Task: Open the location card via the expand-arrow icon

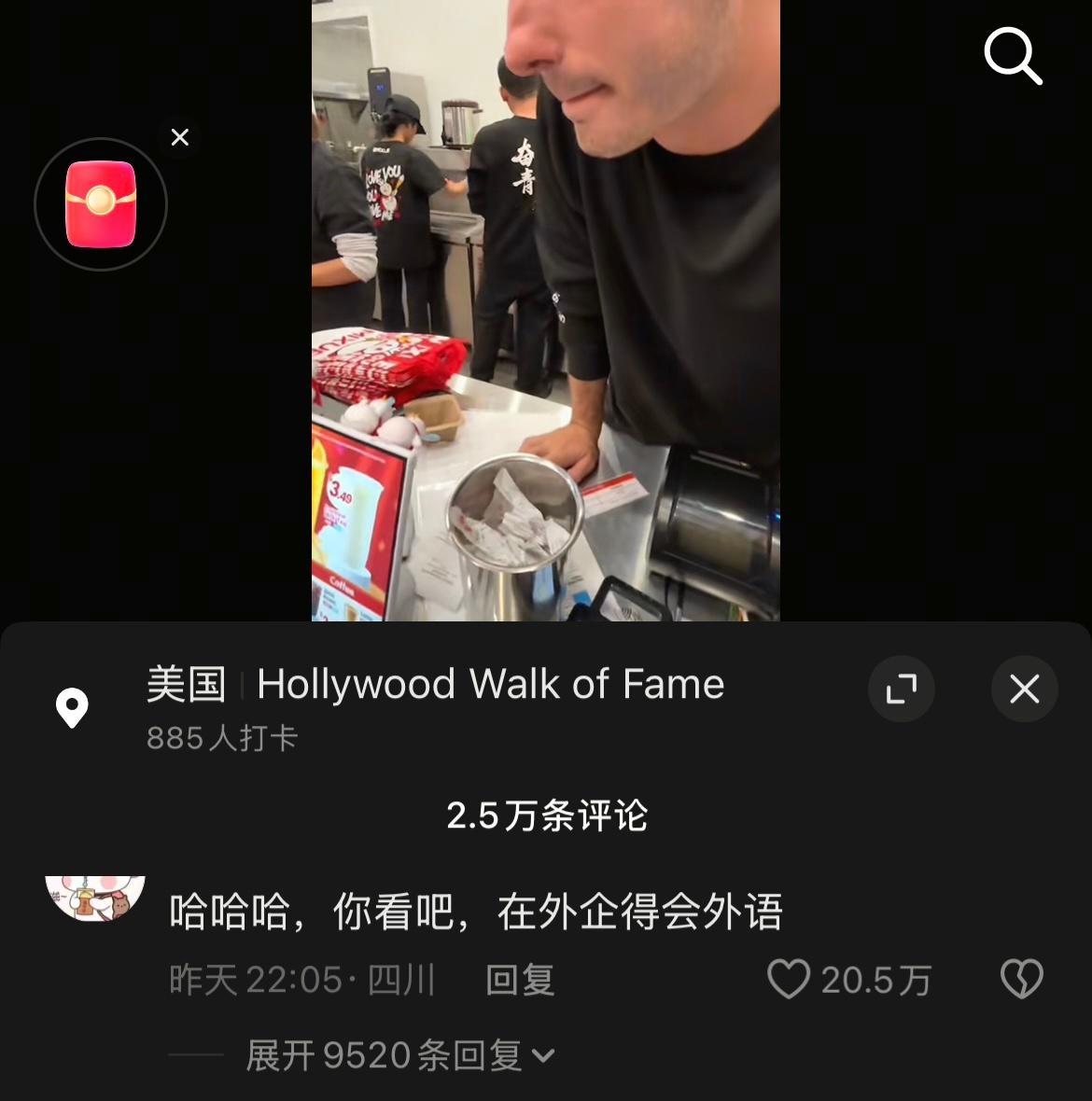Action: (x=901, y=690)
